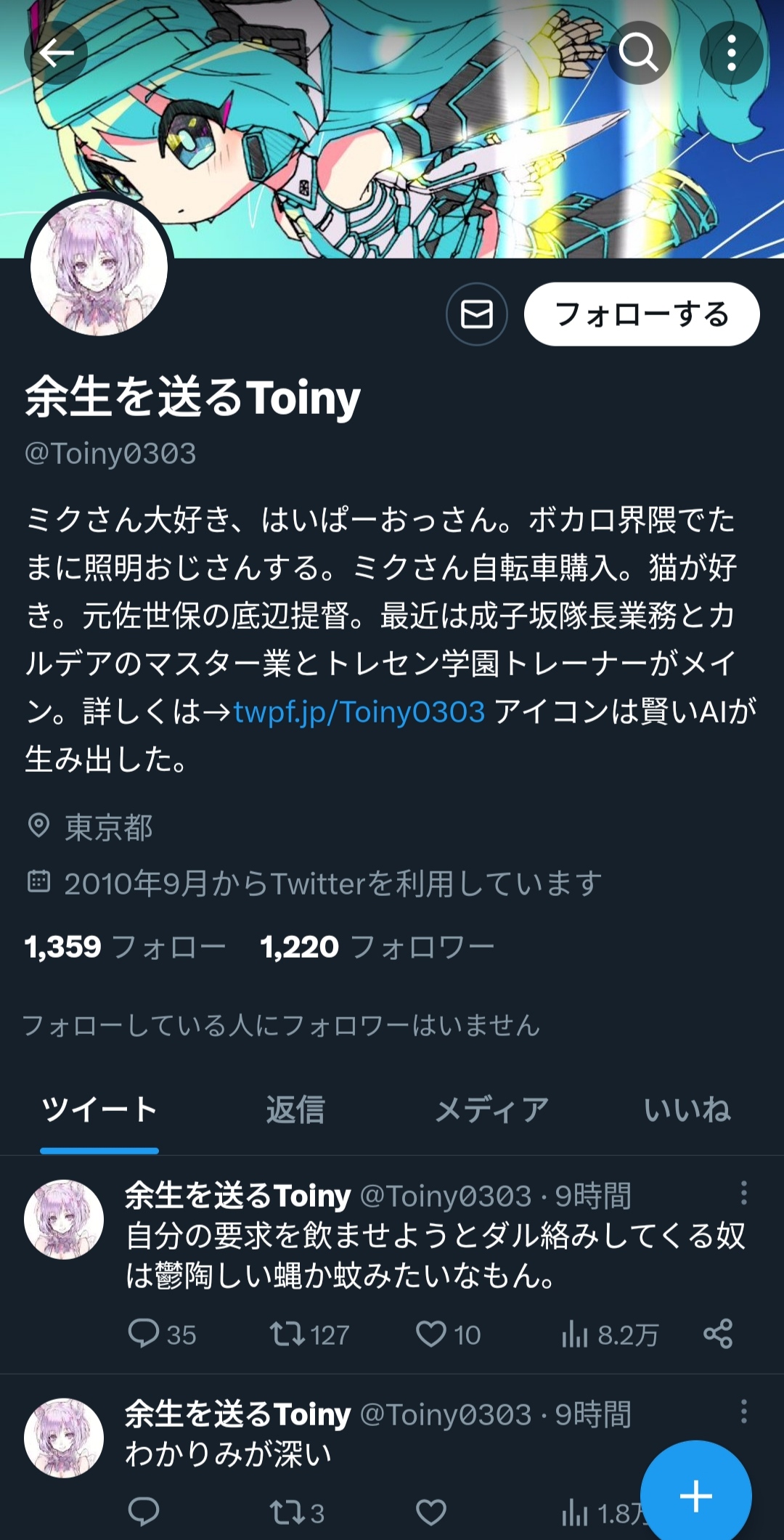784x1540 pixels.
Task: Tap the フォローする button
Action: click(642, 314)
